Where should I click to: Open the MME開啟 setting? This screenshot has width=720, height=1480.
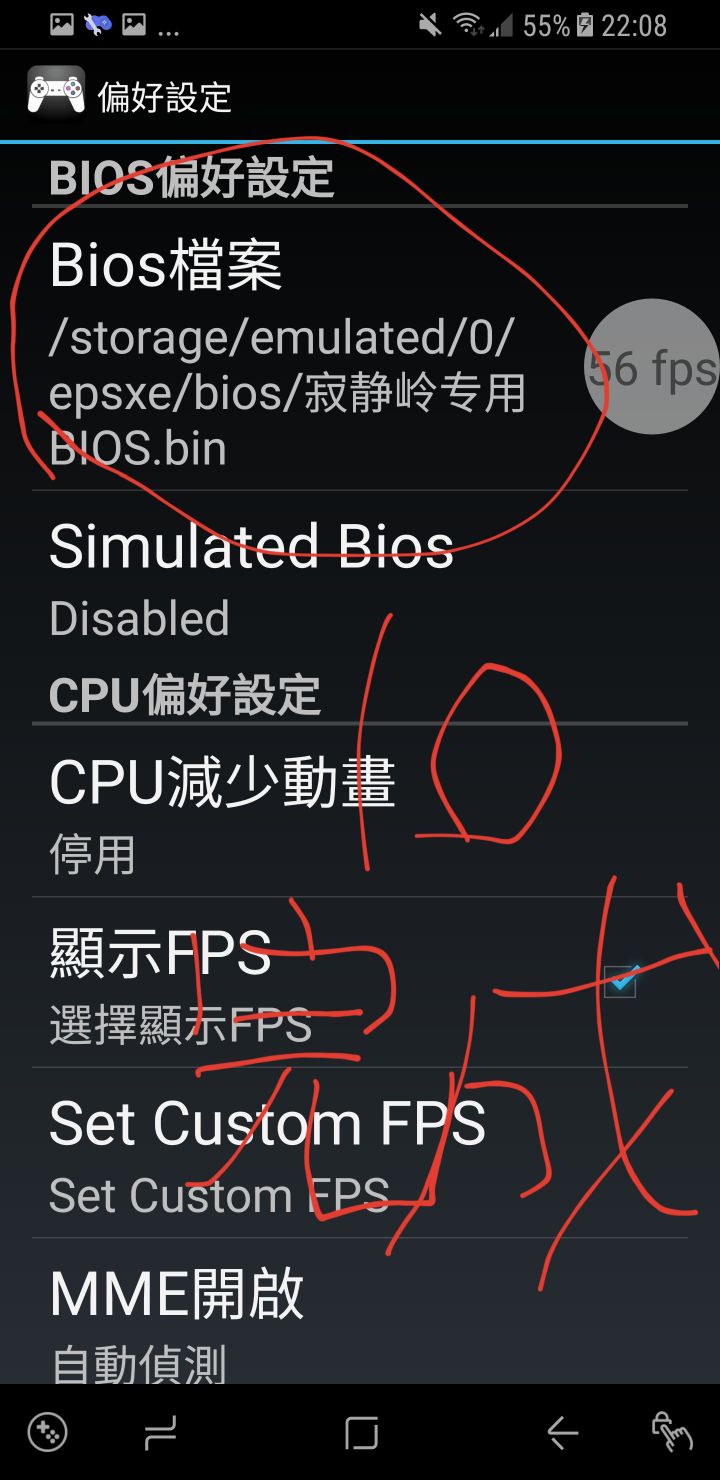[x=300, y=1320]
